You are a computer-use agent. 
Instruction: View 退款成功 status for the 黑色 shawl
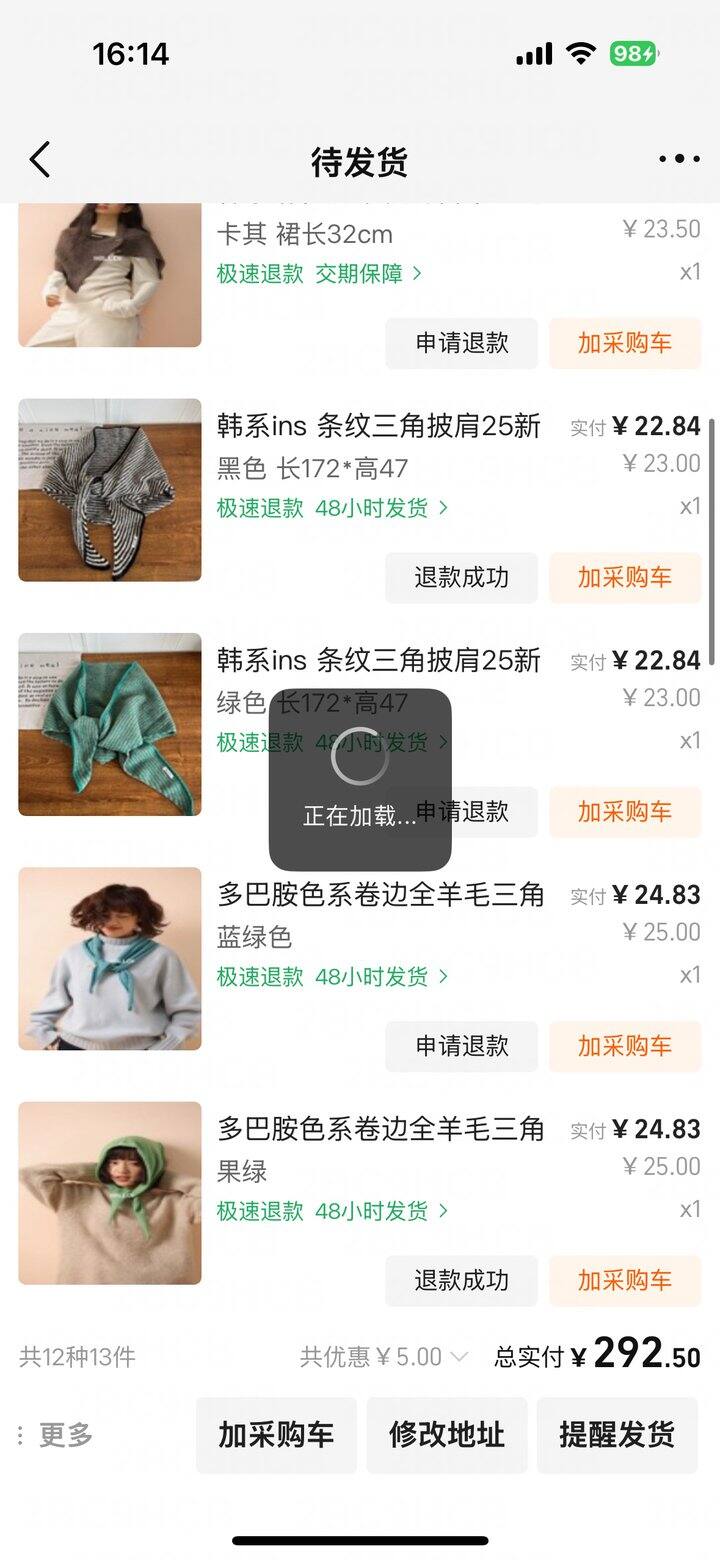[461, 577]
